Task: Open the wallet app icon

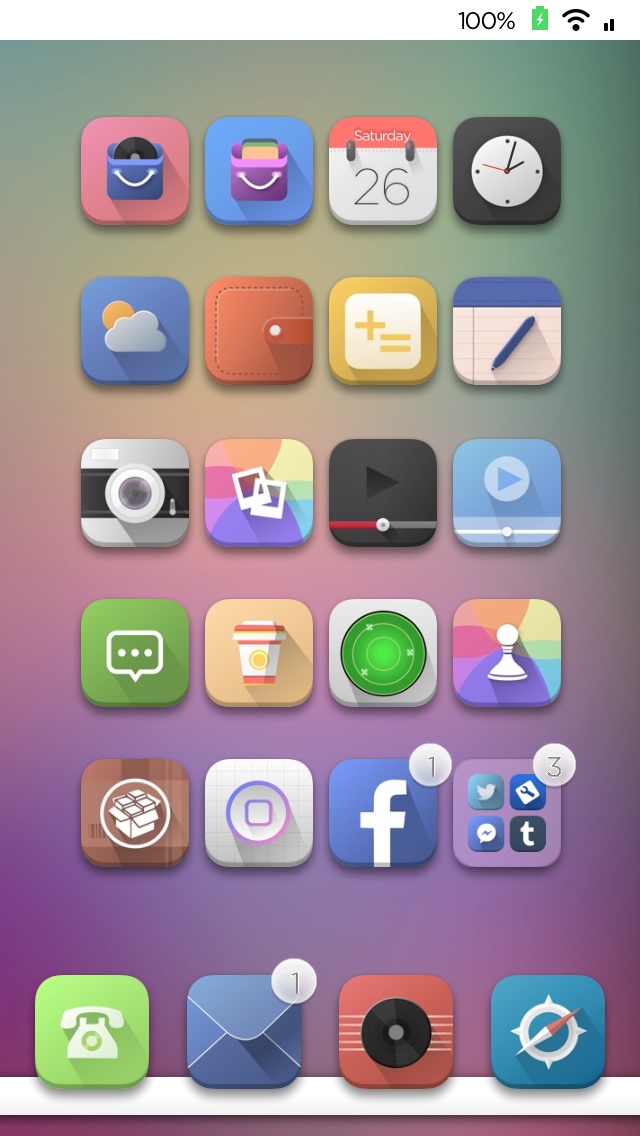Action: coord(259,330)
